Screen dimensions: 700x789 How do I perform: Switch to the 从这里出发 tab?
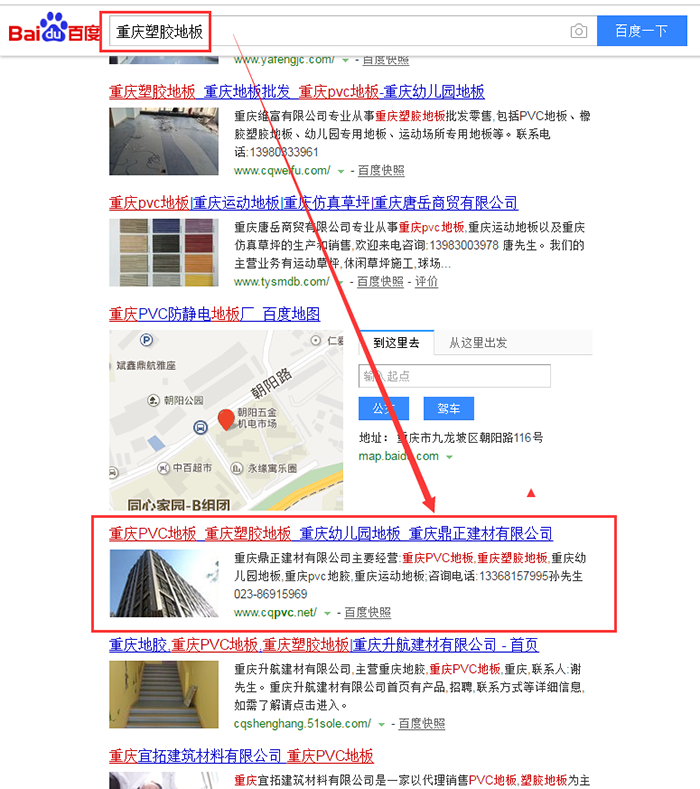(477, 342)
